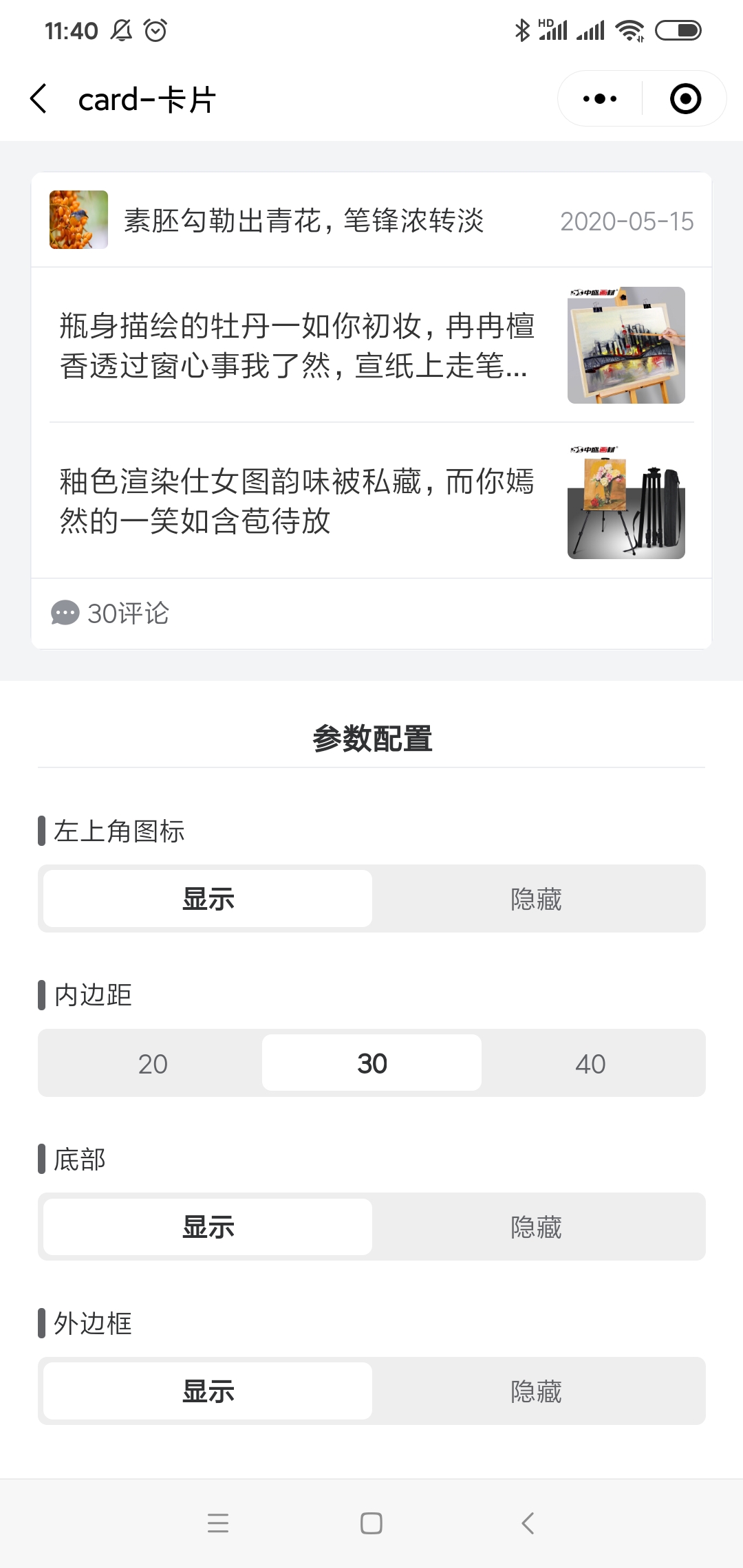Image resolution: width=743 pixels, height=1568 pixels.
Task: Tap the flower easel thumbnail
Action: [626, 503]
